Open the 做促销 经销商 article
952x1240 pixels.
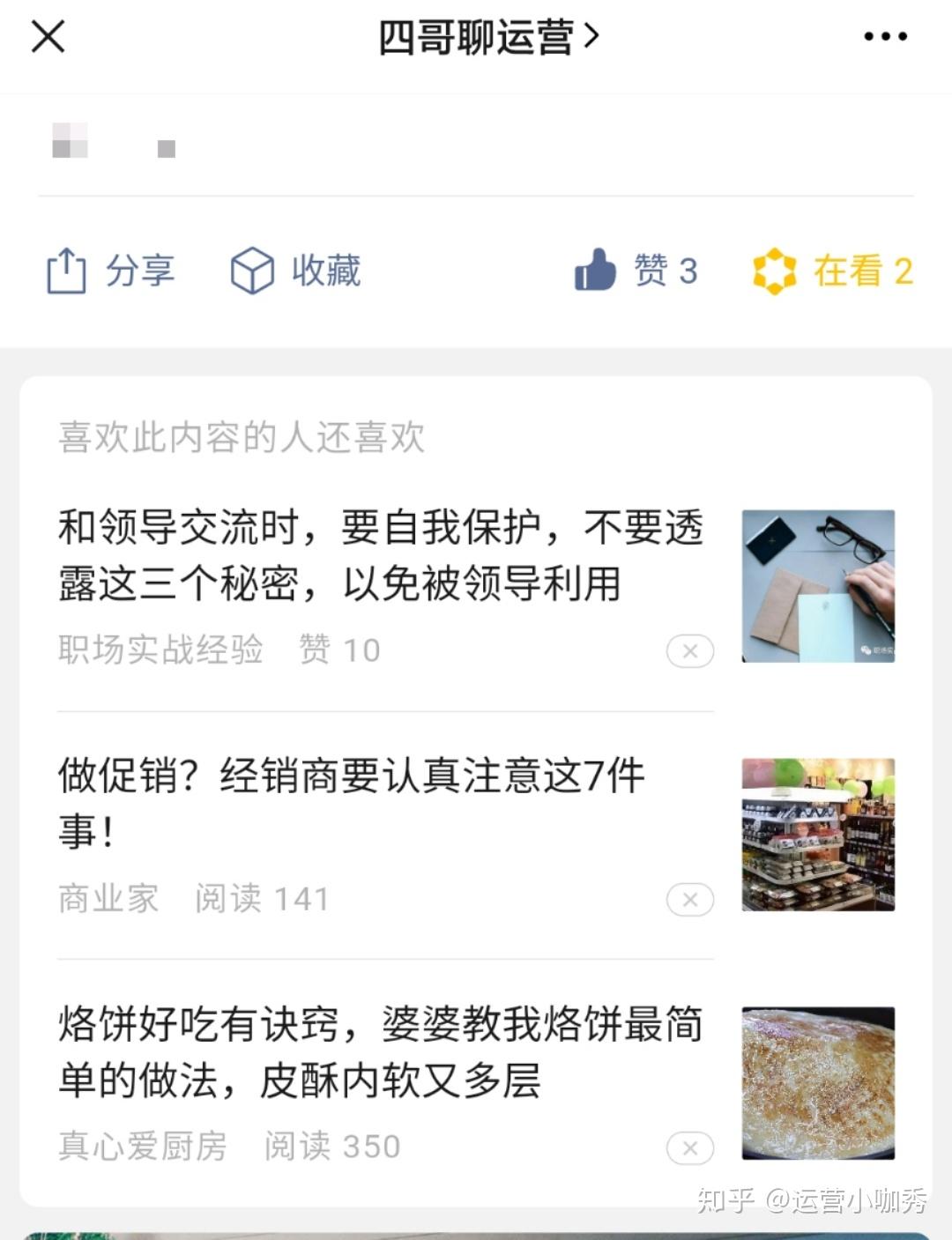353,802
